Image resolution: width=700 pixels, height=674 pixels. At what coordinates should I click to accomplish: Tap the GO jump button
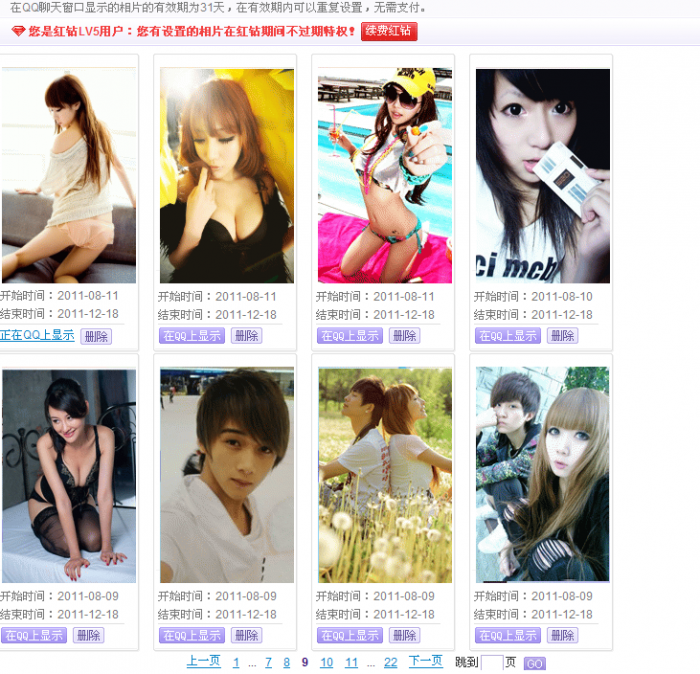[x=535, y=664]
